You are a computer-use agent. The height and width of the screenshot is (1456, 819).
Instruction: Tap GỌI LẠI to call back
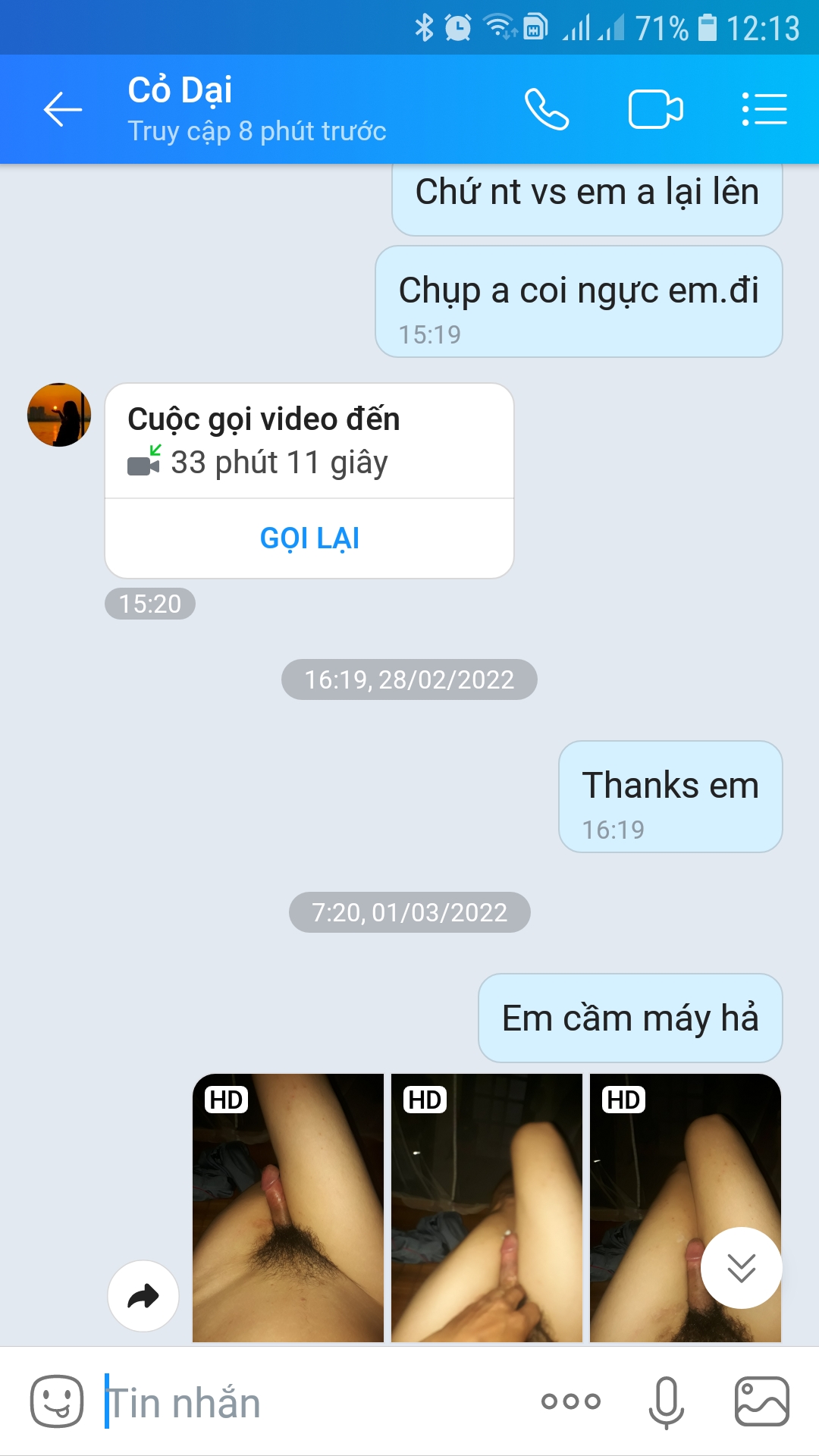309,538
